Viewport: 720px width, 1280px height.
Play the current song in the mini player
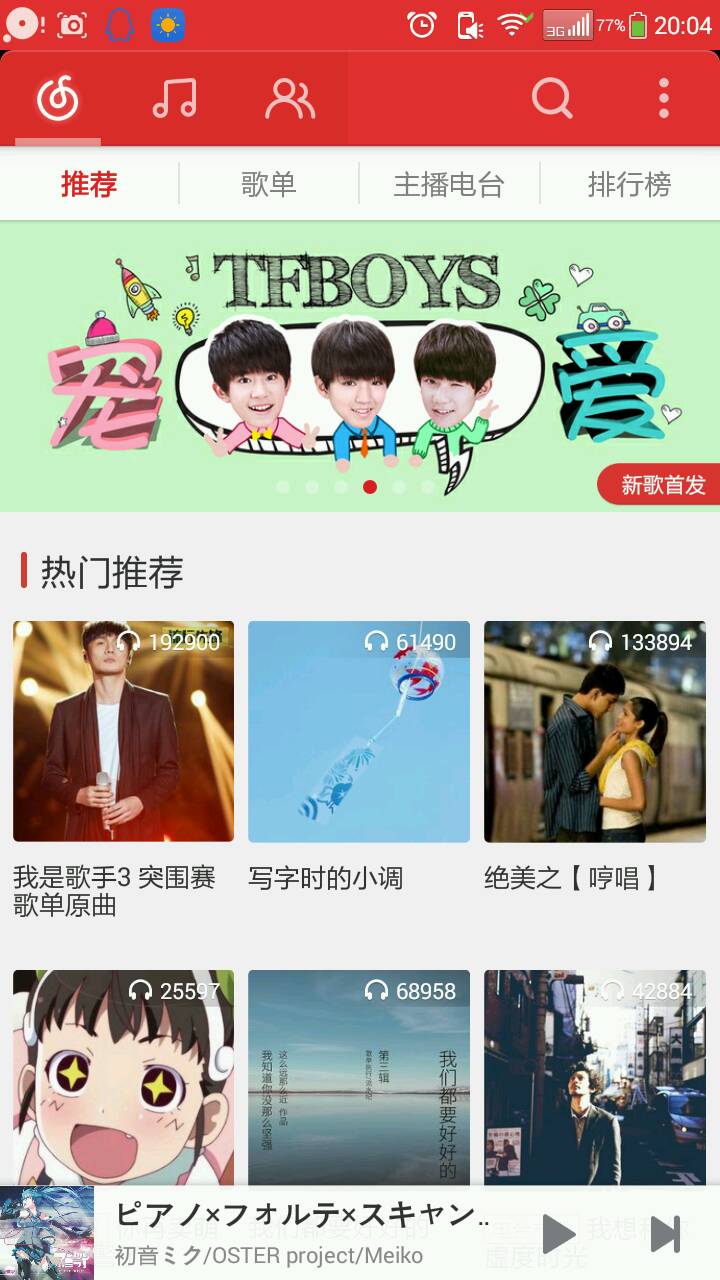tap(558, 1234)
